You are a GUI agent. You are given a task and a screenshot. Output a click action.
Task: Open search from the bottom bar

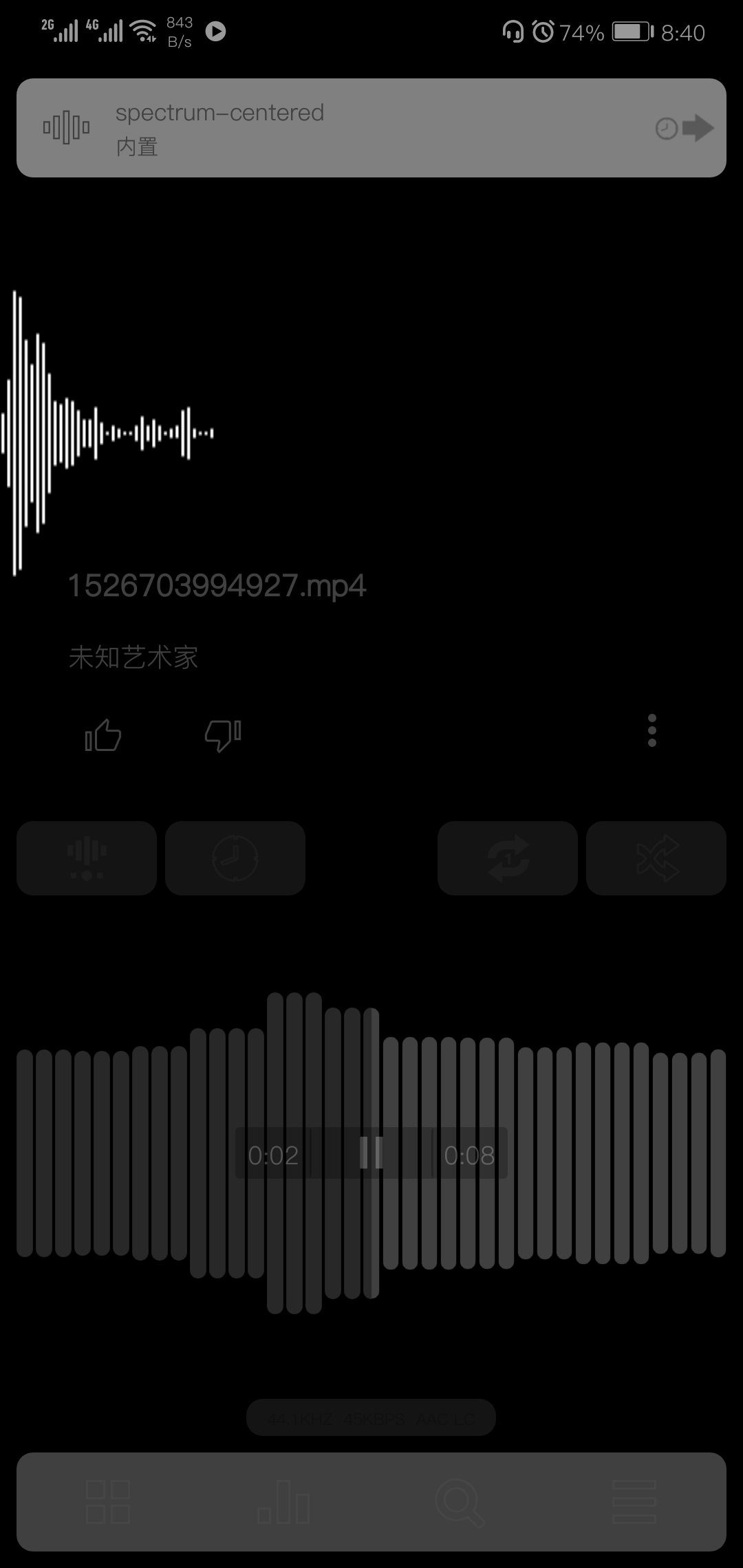pyautogui.click(x=460, y=1503)
